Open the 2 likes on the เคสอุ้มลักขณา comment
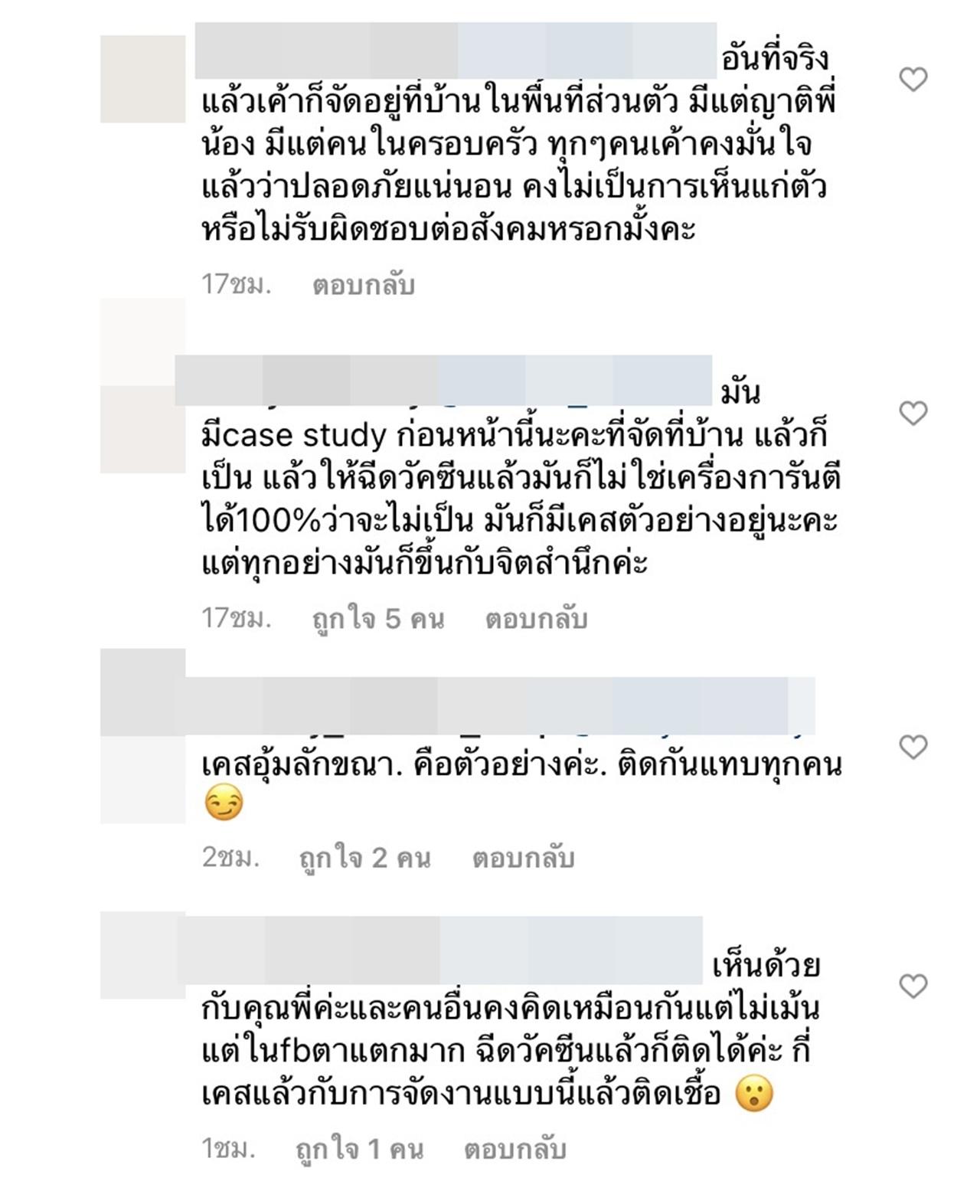Screen dimensions: 980x1204 tap(364, 858)
